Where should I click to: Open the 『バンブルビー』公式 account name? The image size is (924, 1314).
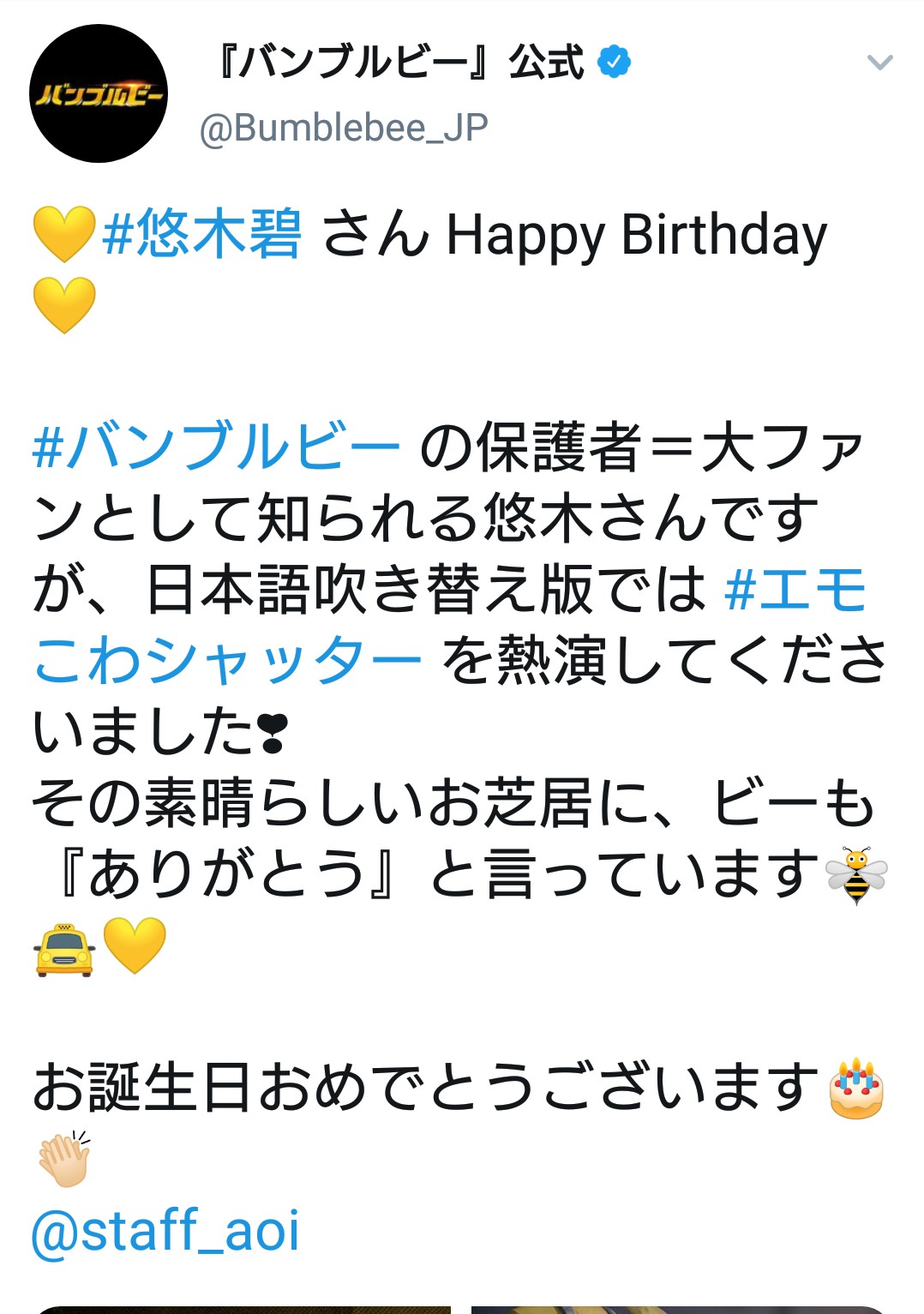399,63
